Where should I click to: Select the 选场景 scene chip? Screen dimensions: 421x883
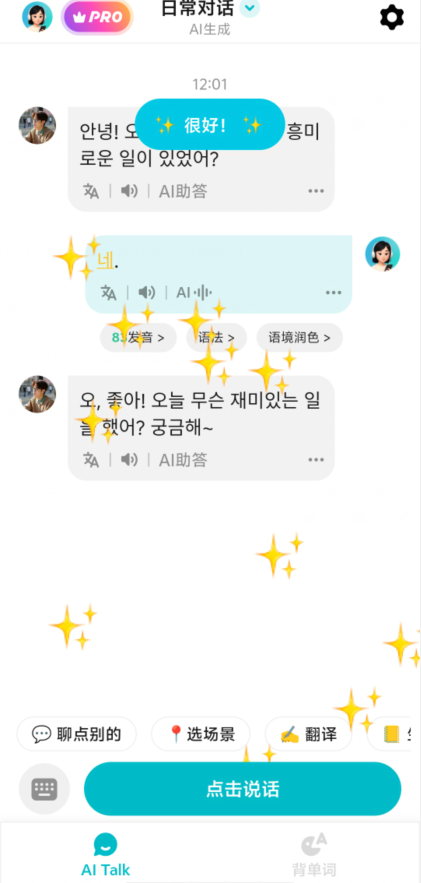201,734
